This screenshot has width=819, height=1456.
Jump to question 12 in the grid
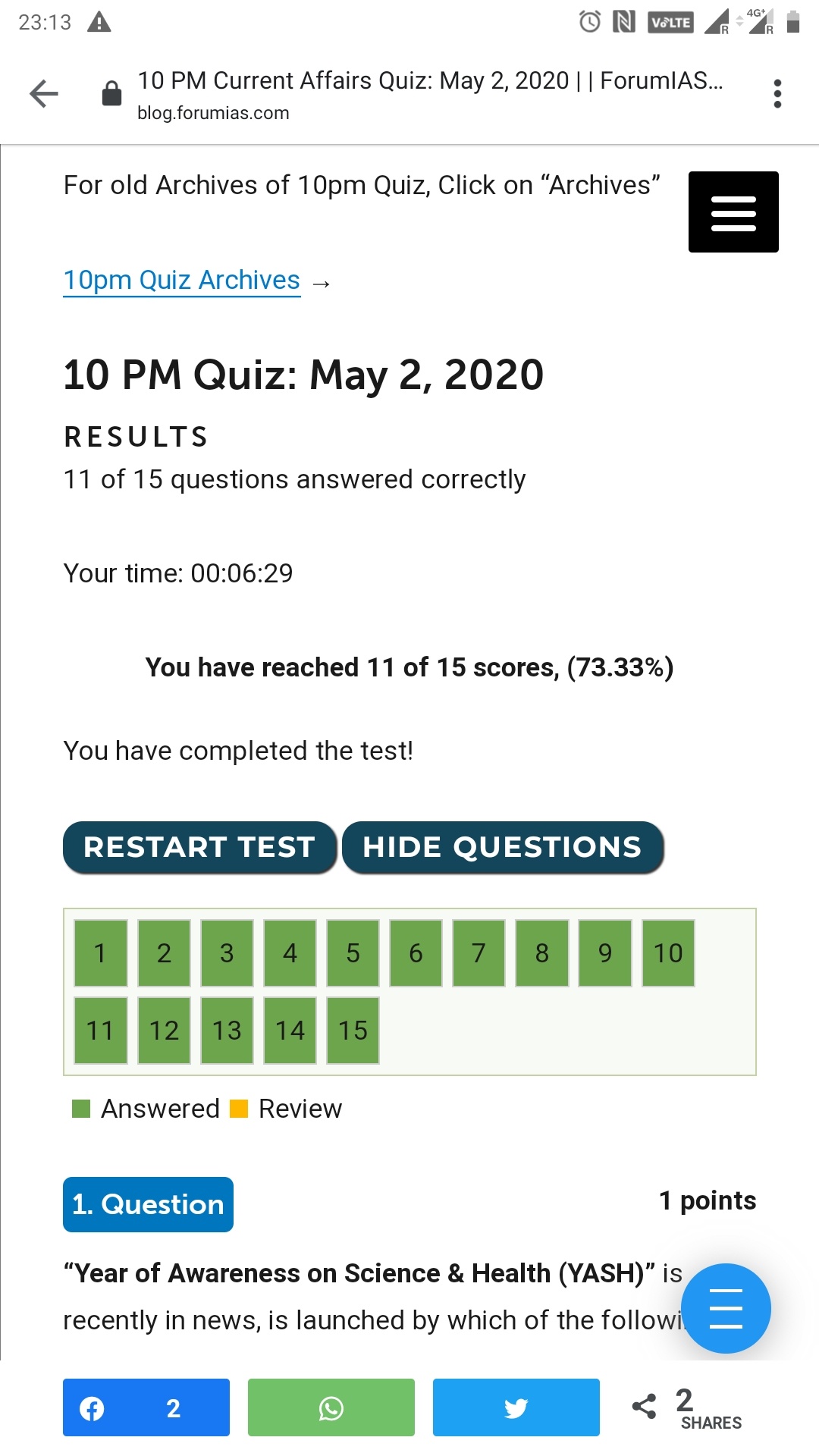[x=164, y=1031]
